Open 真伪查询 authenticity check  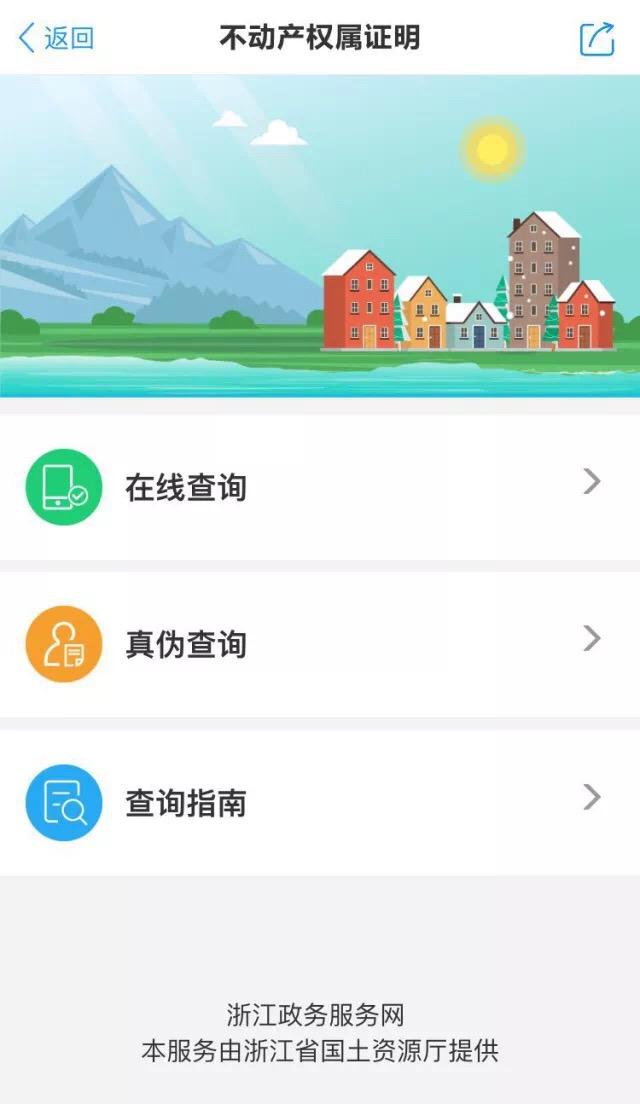[320, 644]
